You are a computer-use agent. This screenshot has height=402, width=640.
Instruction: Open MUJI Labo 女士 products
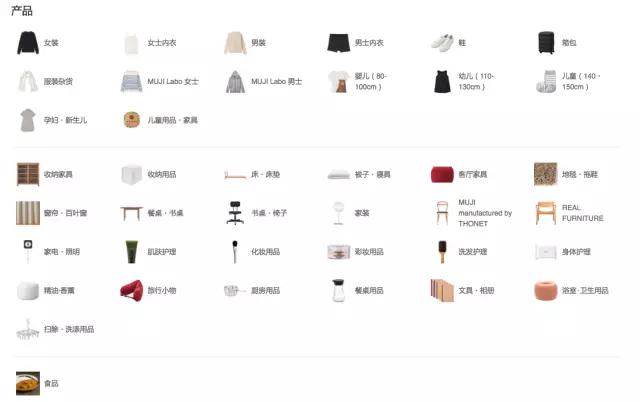coord(172,81)
